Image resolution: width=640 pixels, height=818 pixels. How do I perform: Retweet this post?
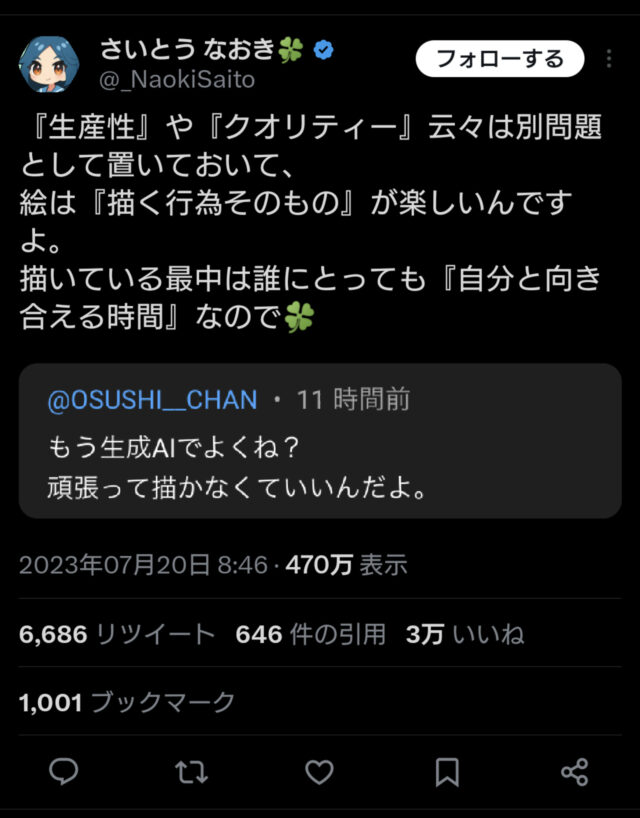click(187, 771)
